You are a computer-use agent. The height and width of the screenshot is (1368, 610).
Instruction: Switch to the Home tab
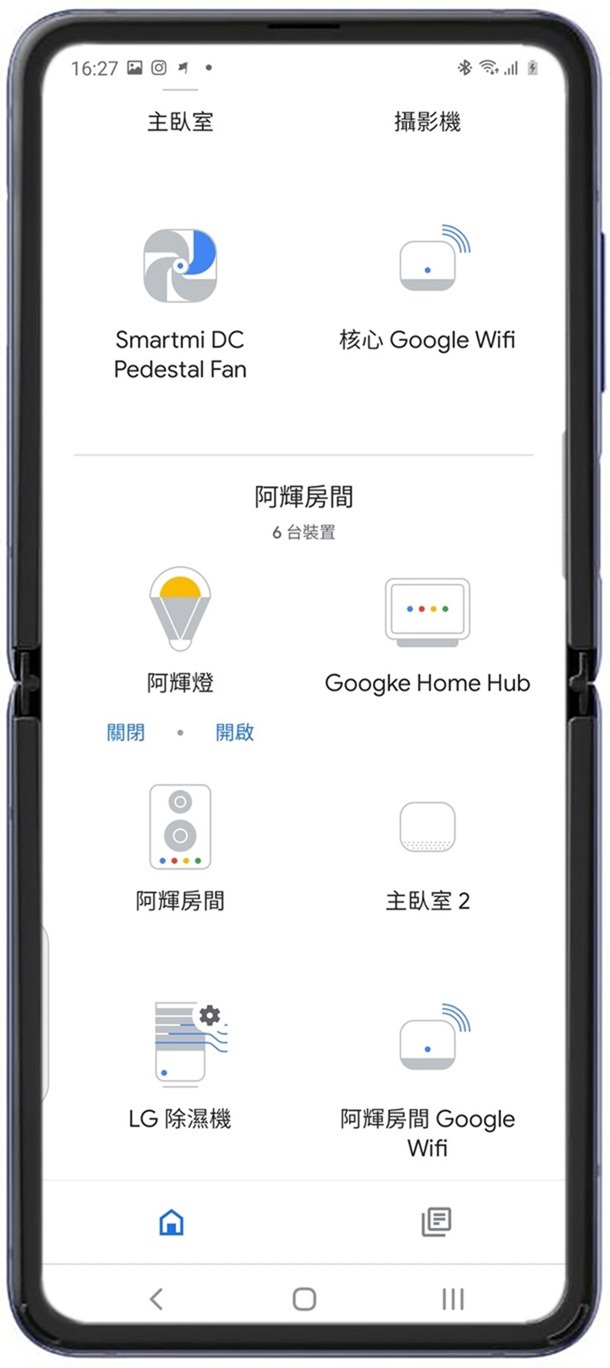(172, 1221)
